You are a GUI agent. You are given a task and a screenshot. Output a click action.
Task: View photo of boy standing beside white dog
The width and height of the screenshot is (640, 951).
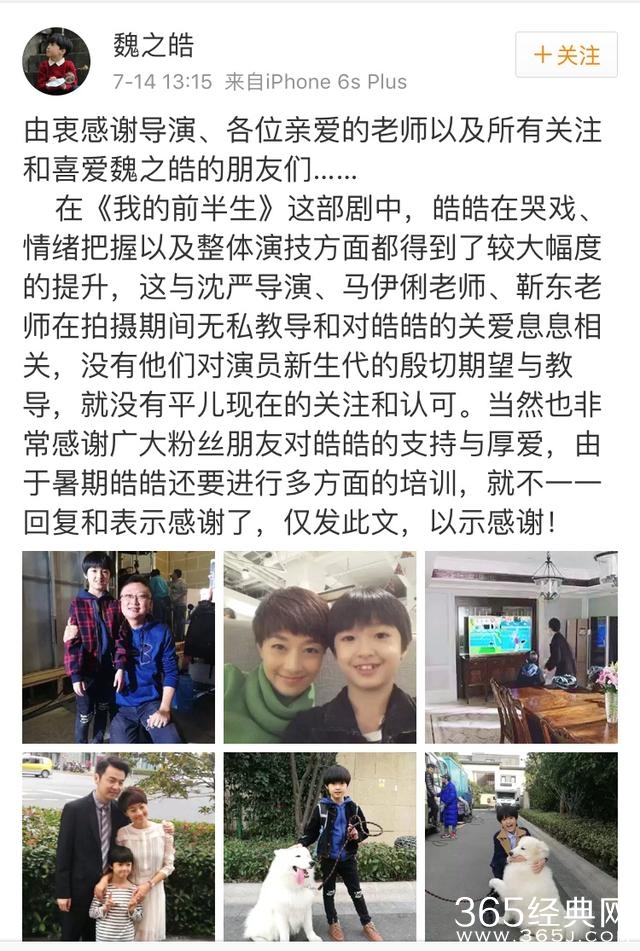tap(319, 847)
